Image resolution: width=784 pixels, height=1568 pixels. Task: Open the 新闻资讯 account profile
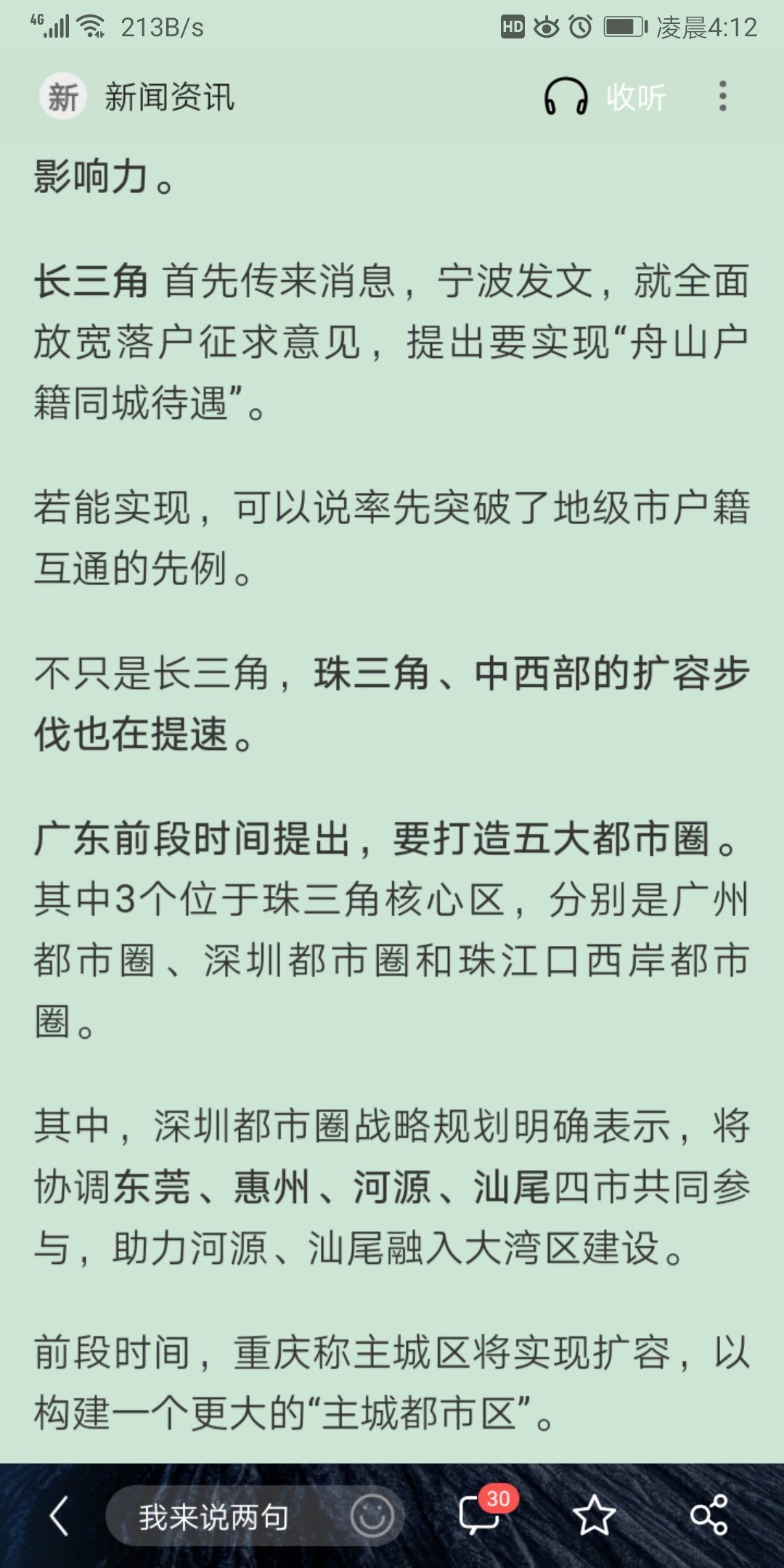click(x=138, y=97)
